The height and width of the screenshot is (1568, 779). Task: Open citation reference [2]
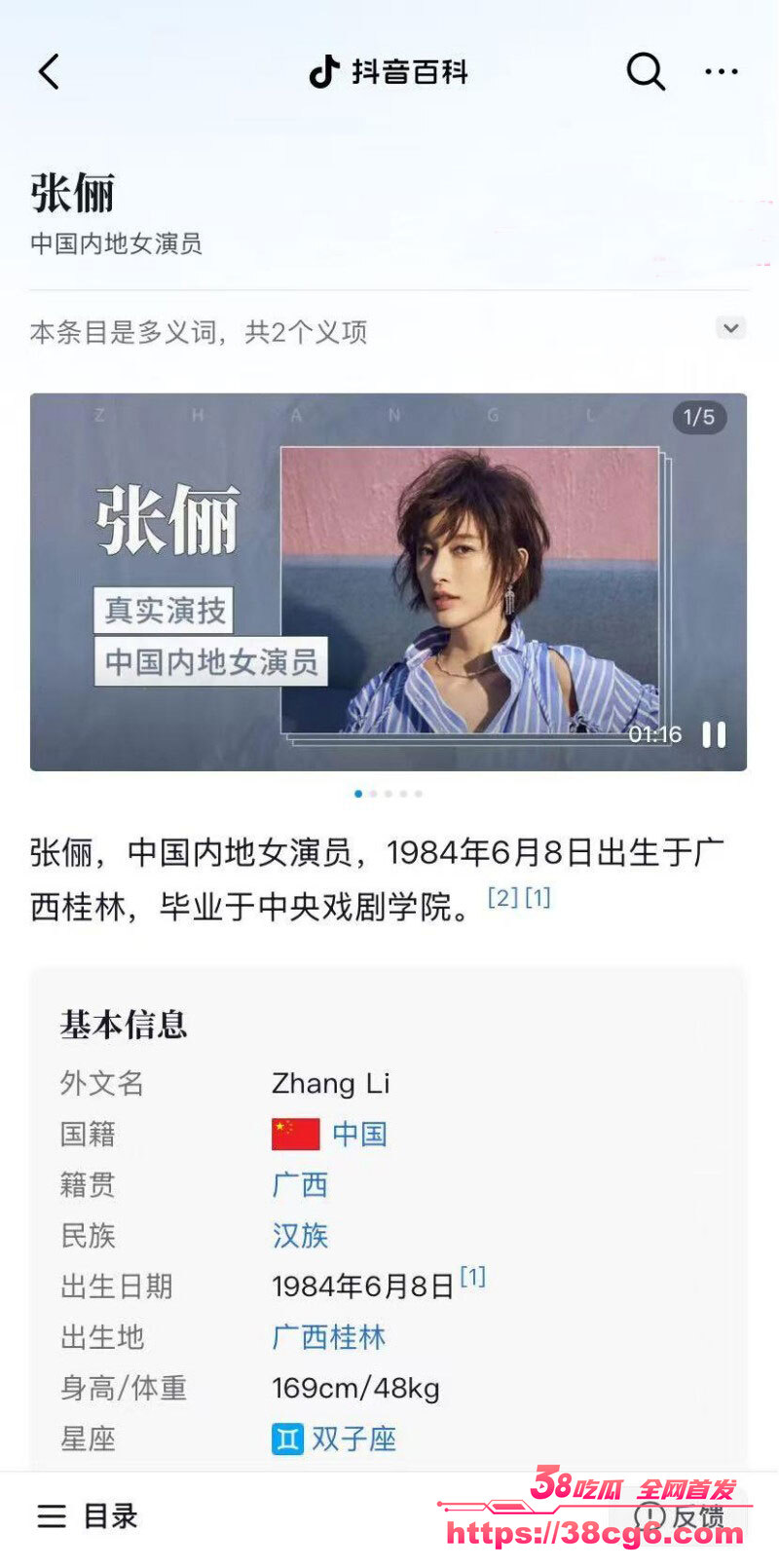click(x=502, y=897)
